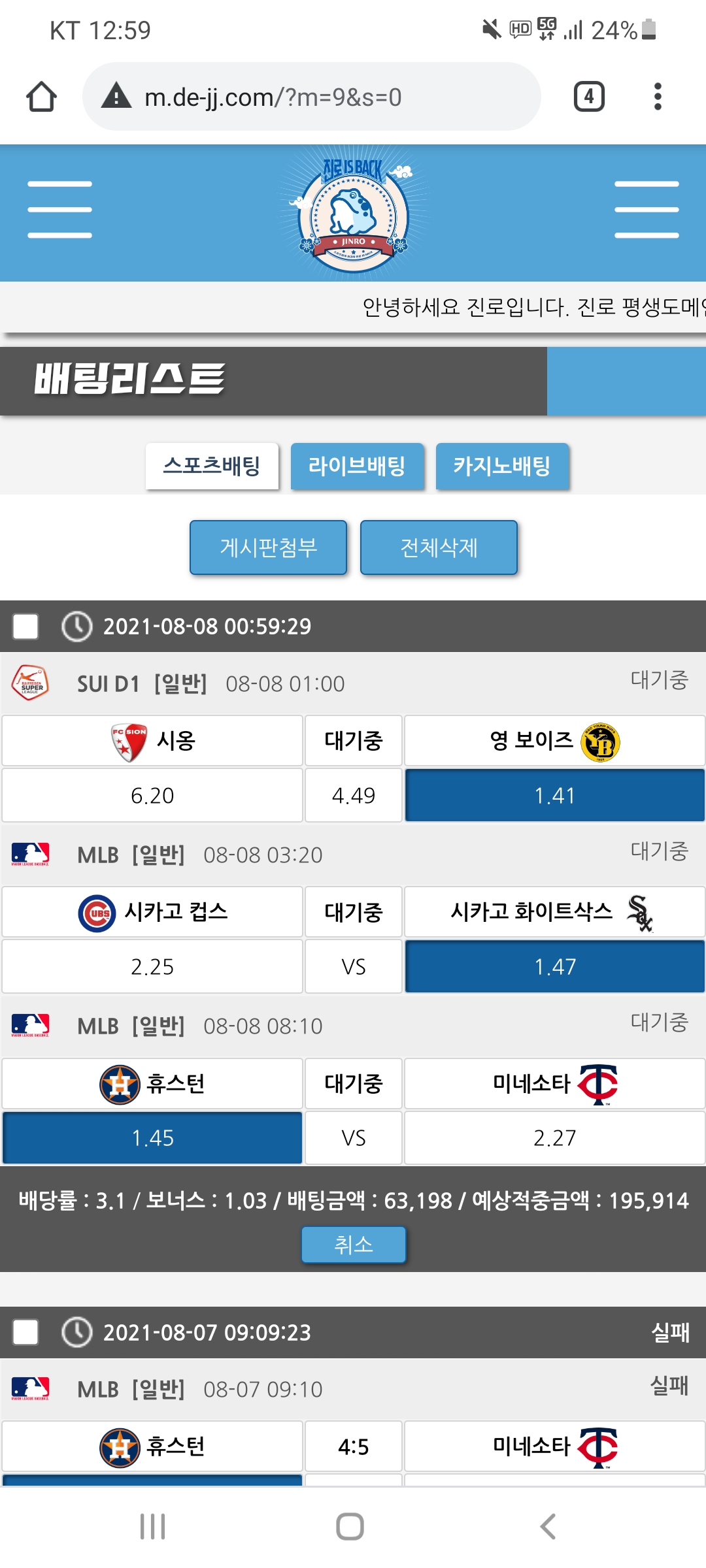Open the right hamburger menu
706x1568 pixels.
[x=646, y=210]
